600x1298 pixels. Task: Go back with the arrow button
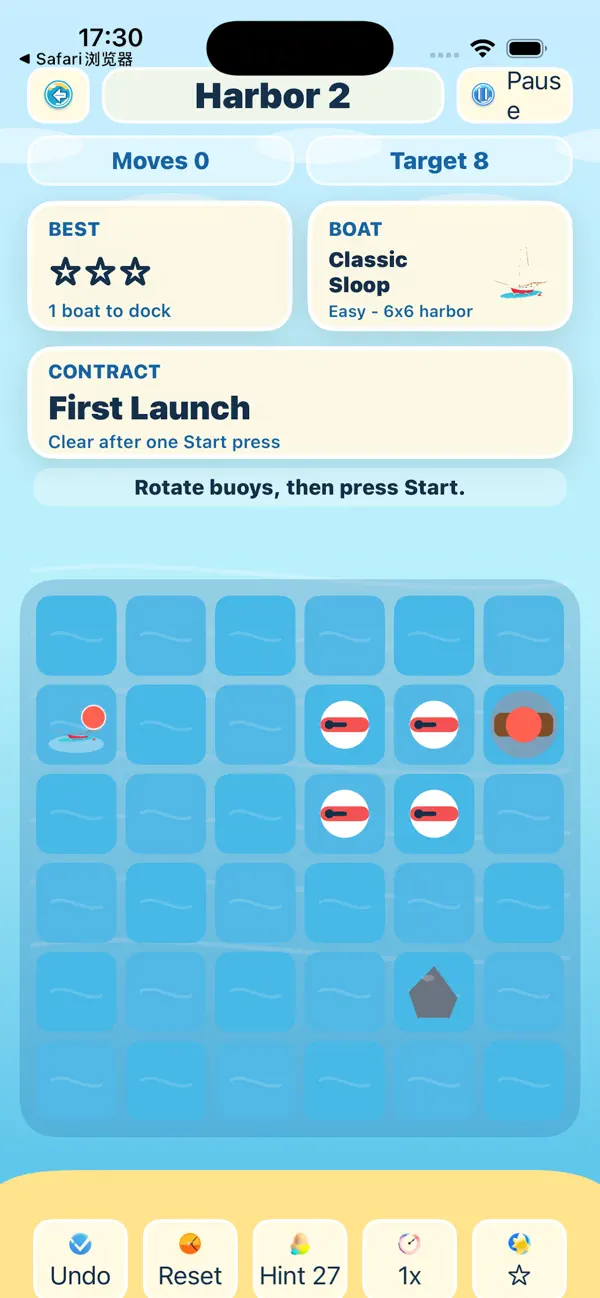tap(59, 96)
